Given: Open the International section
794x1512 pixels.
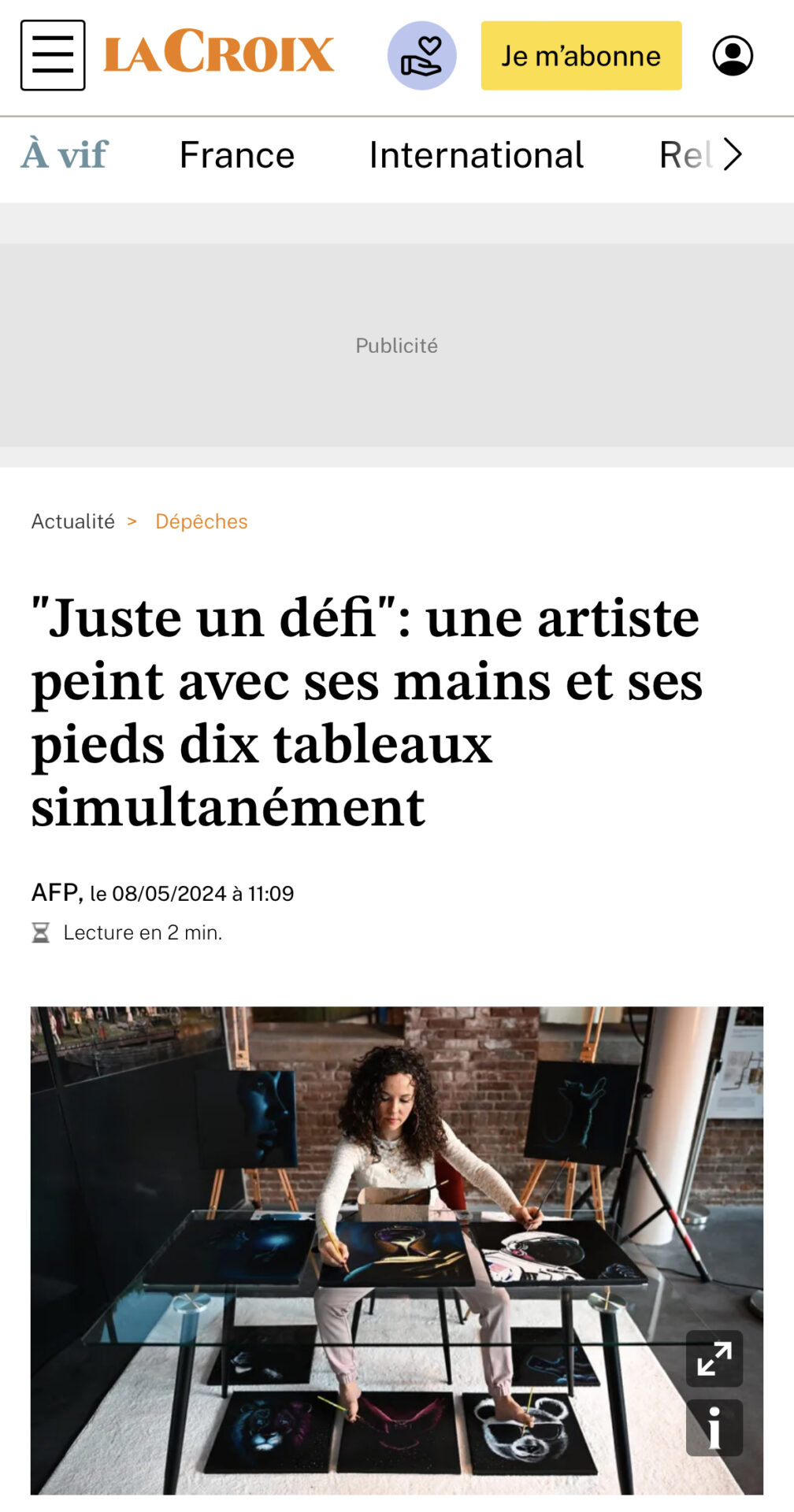Looking at the screenshot, I should tap(477, 155).
